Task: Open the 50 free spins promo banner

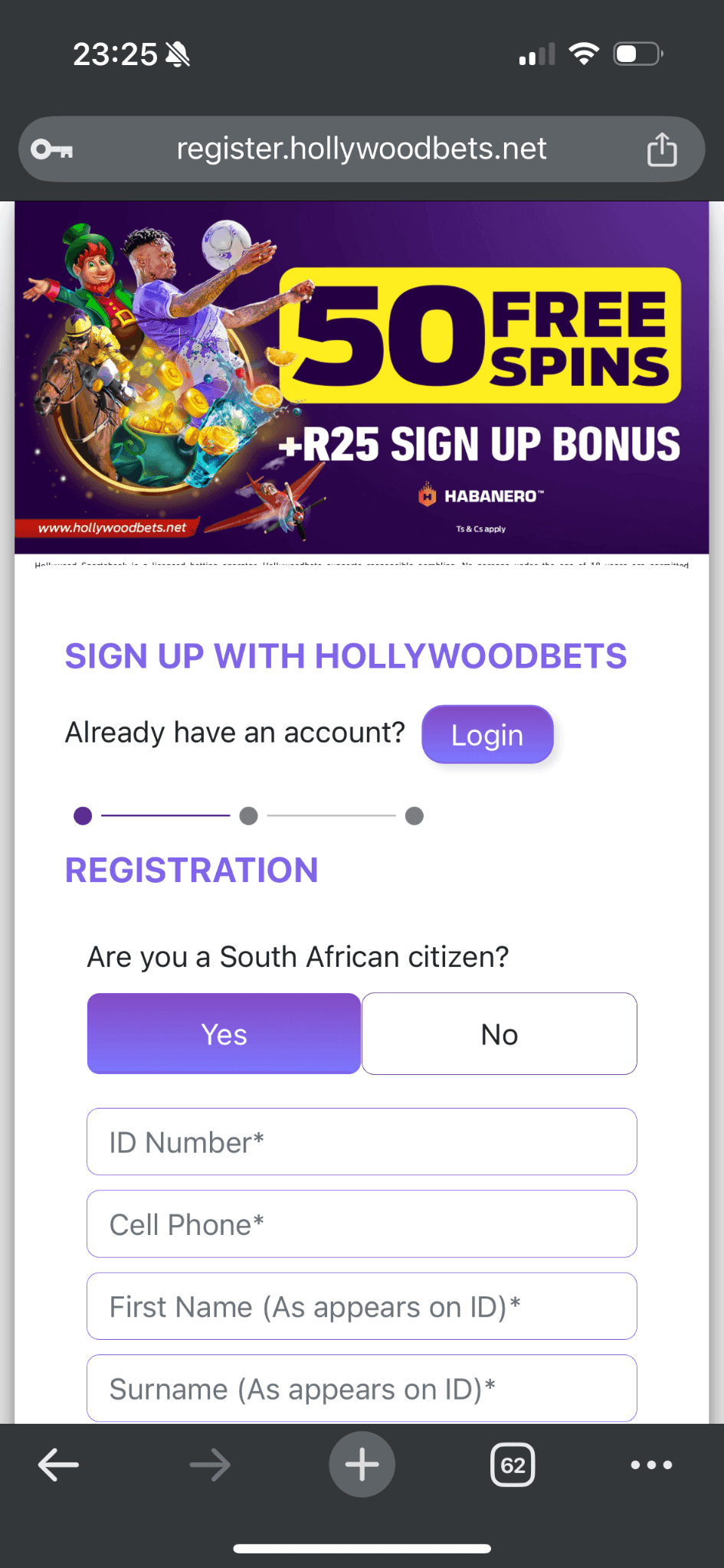Action: point(362,377)
